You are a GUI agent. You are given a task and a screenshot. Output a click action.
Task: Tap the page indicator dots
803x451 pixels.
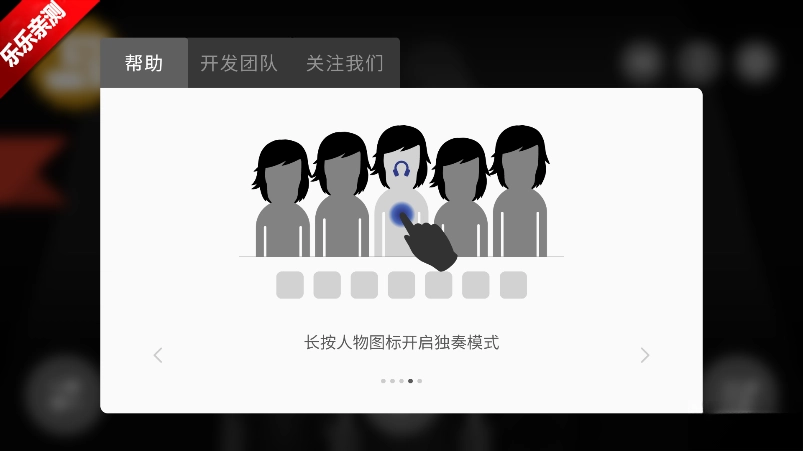click(401, 381)
